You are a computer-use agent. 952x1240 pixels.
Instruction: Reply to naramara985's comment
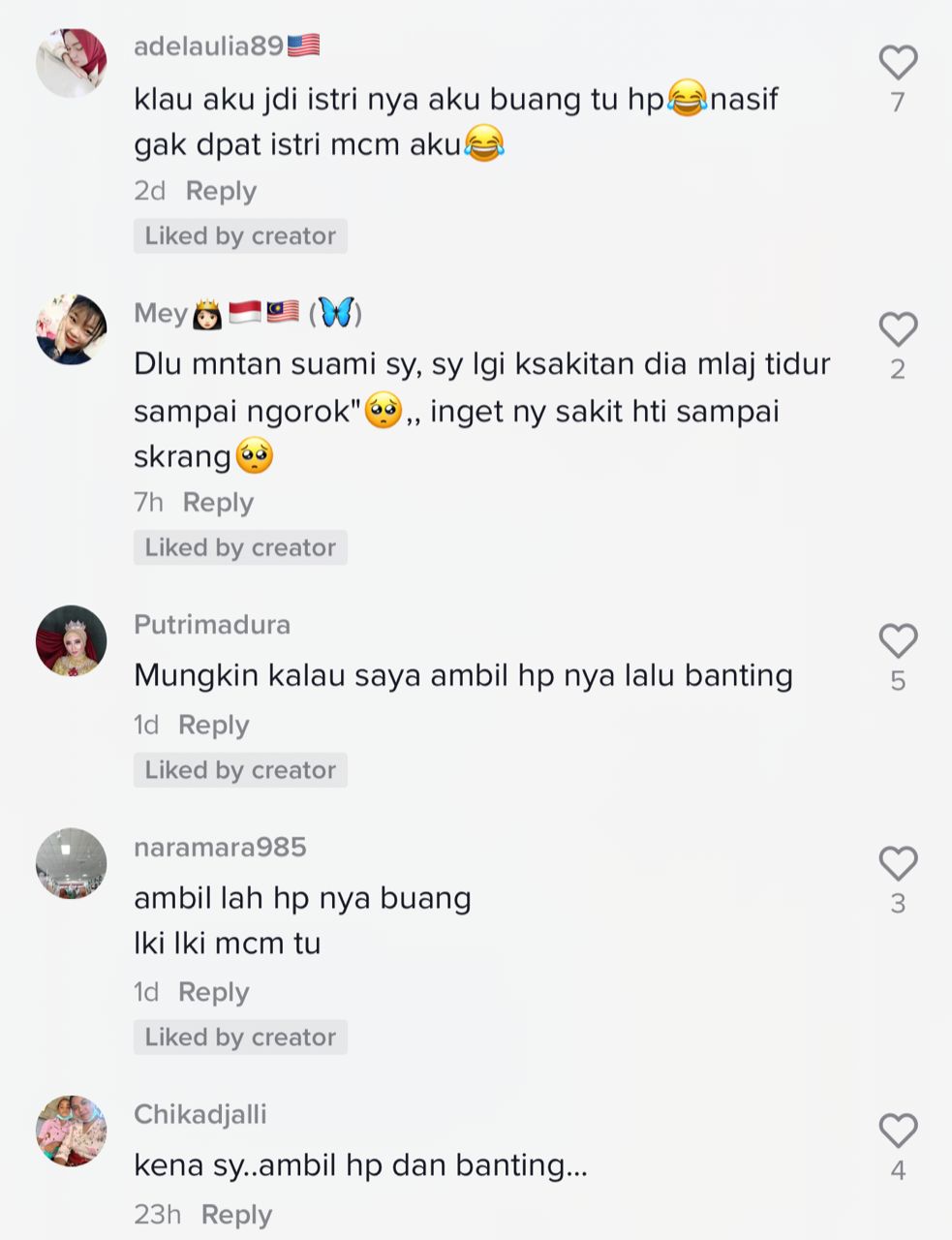tap(214, 993)
